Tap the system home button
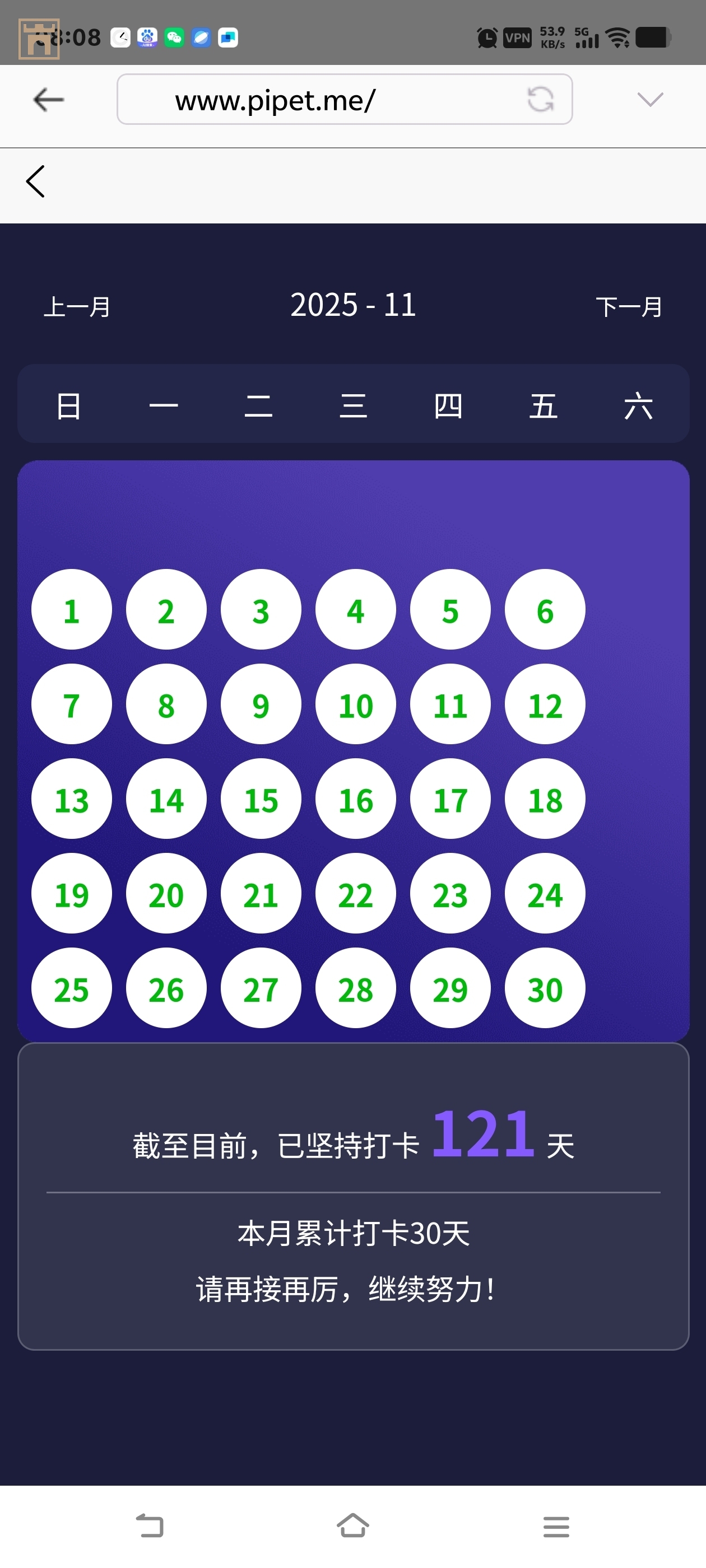This screenshot has width=706, height=1568. [x=352, y=1526]
